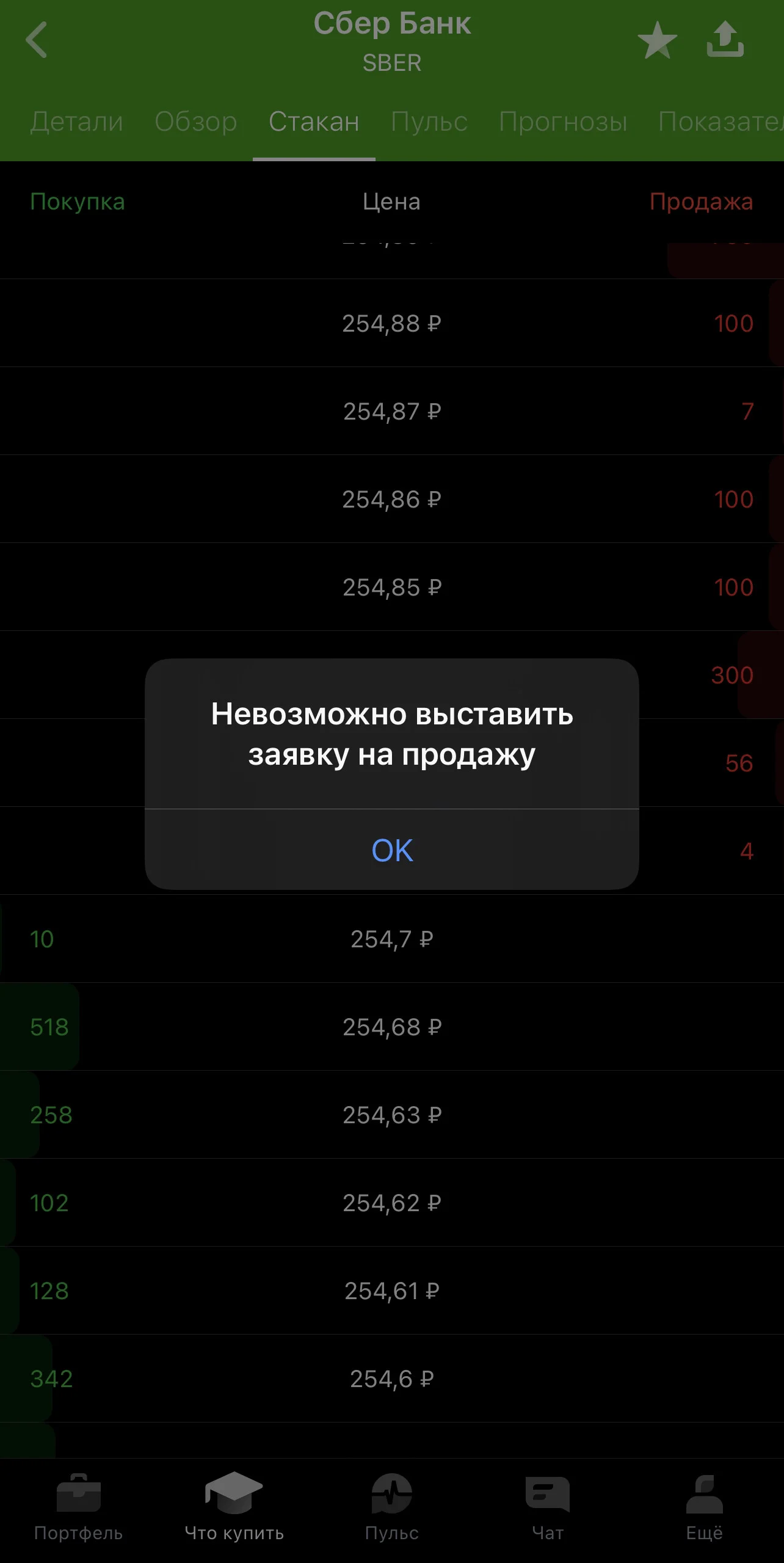
Task: Open the Обзор tab
Action: point(196,122)
